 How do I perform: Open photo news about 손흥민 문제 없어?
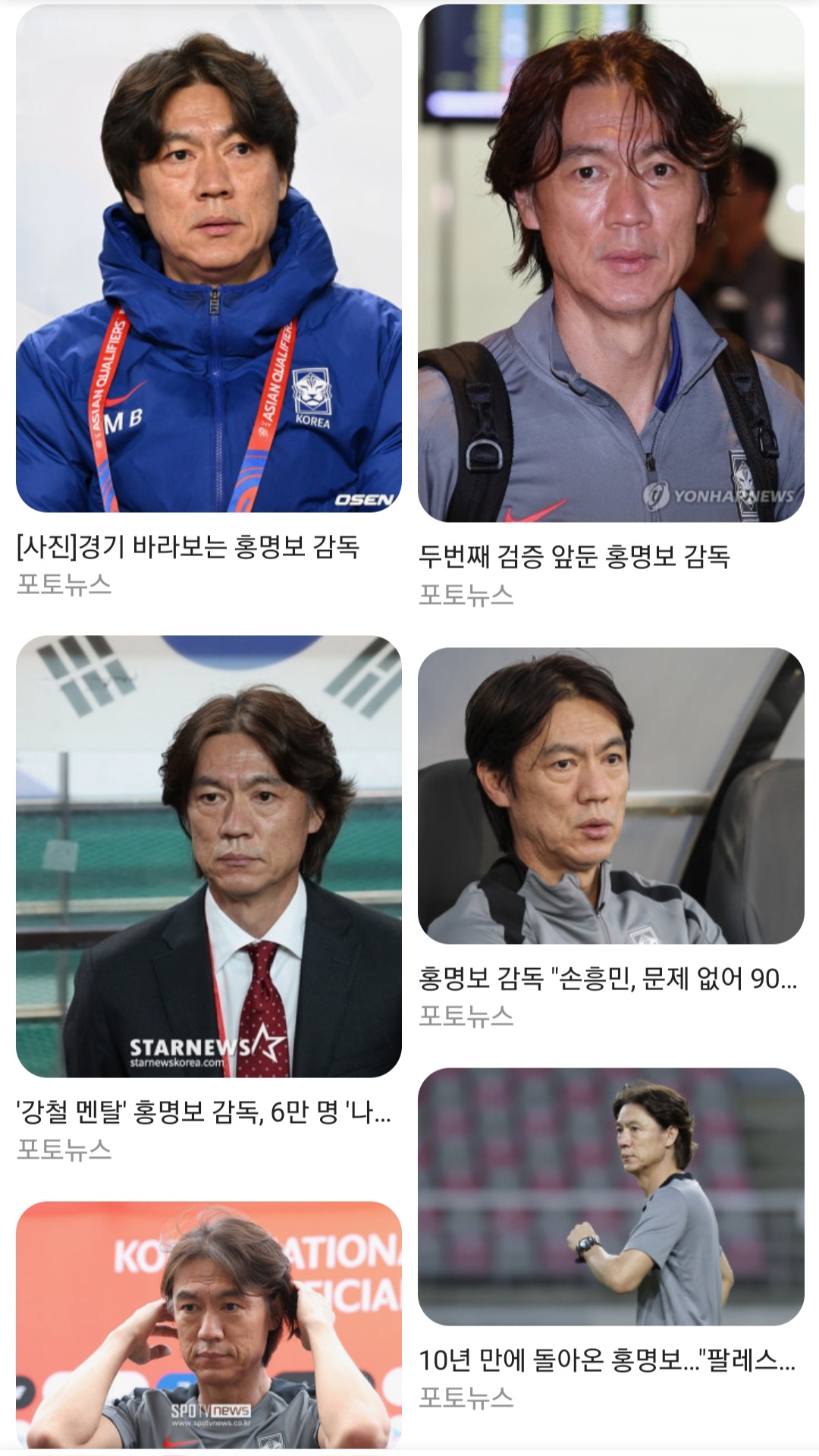point(607,979)
